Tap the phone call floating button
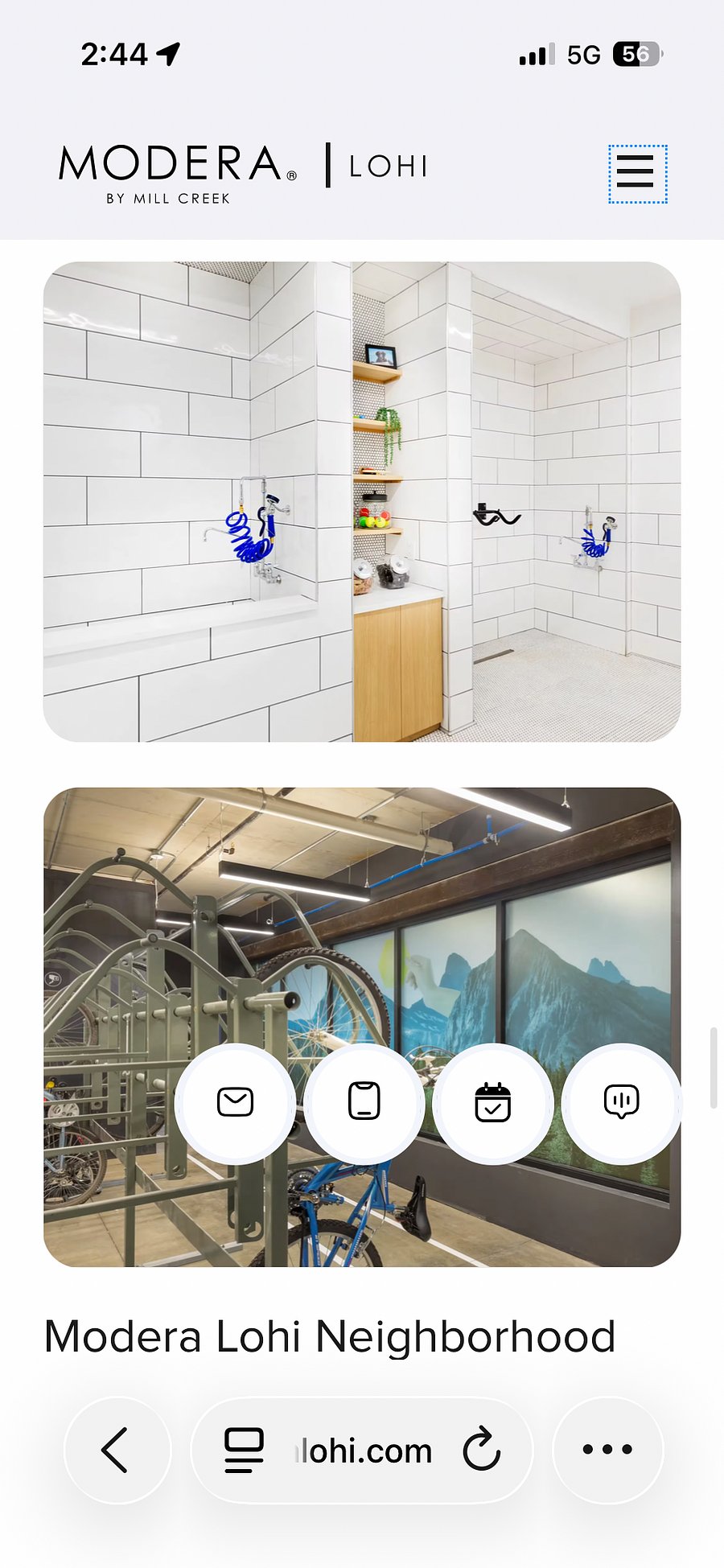724x1568 pixels. click(364, 1102)
